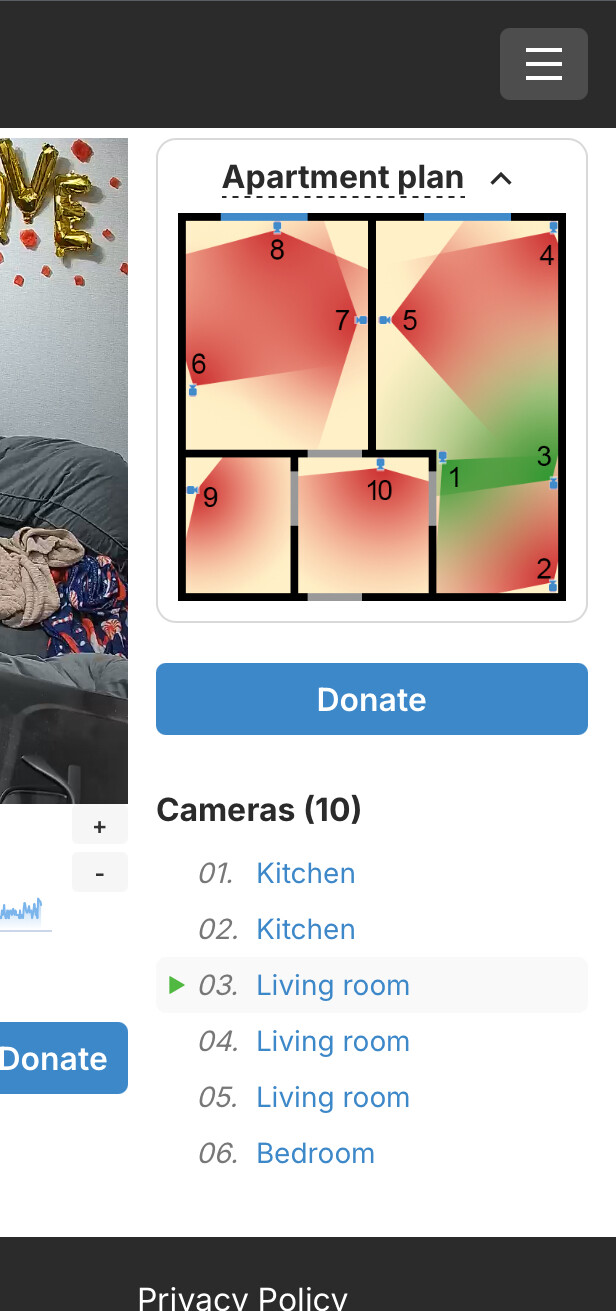Zoom in with the plus button
The width and height of the screenshot is (616, 1311).
click(100, 827)
